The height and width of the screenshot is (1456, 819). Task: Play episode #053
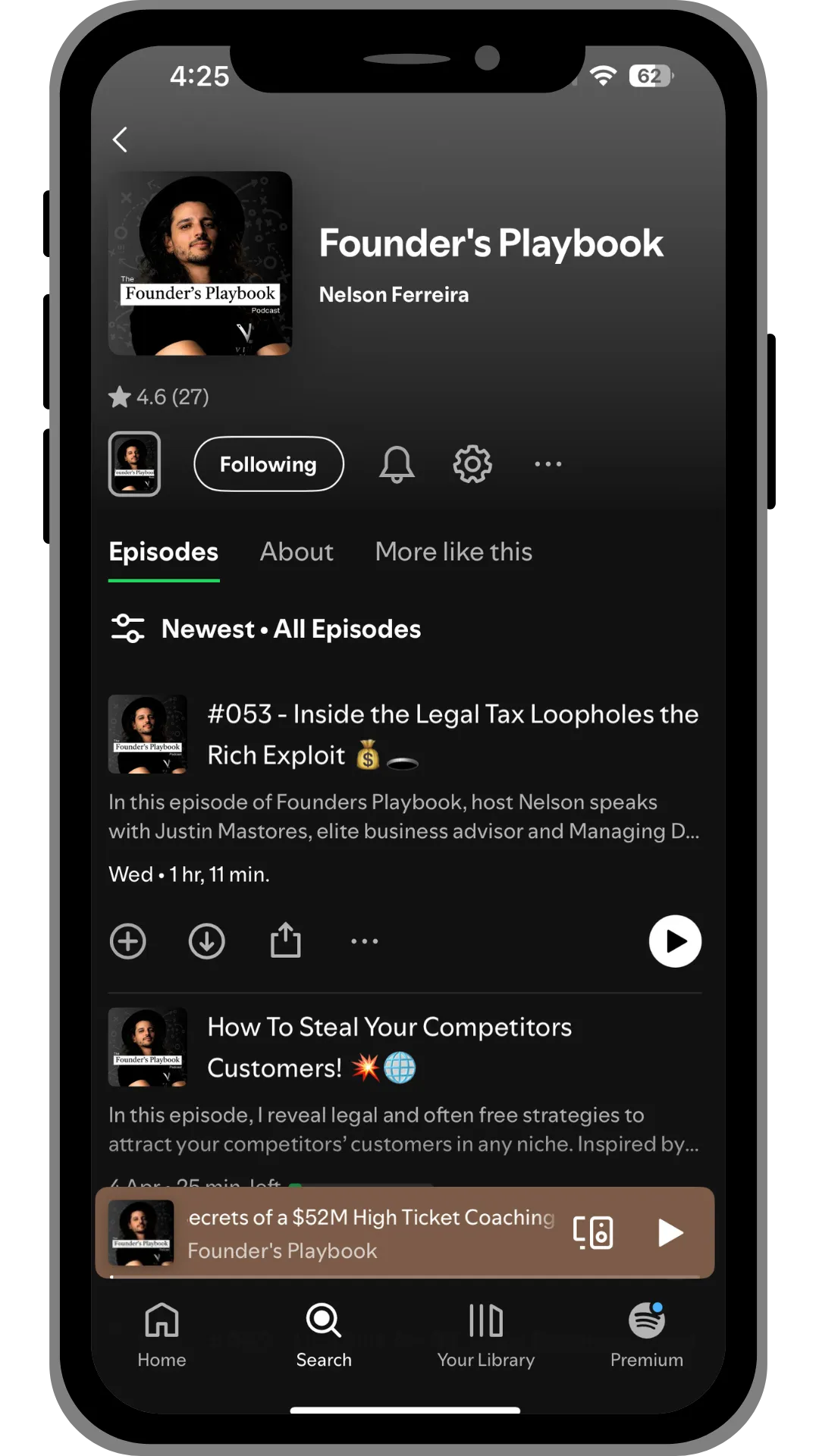coord(675,942)
